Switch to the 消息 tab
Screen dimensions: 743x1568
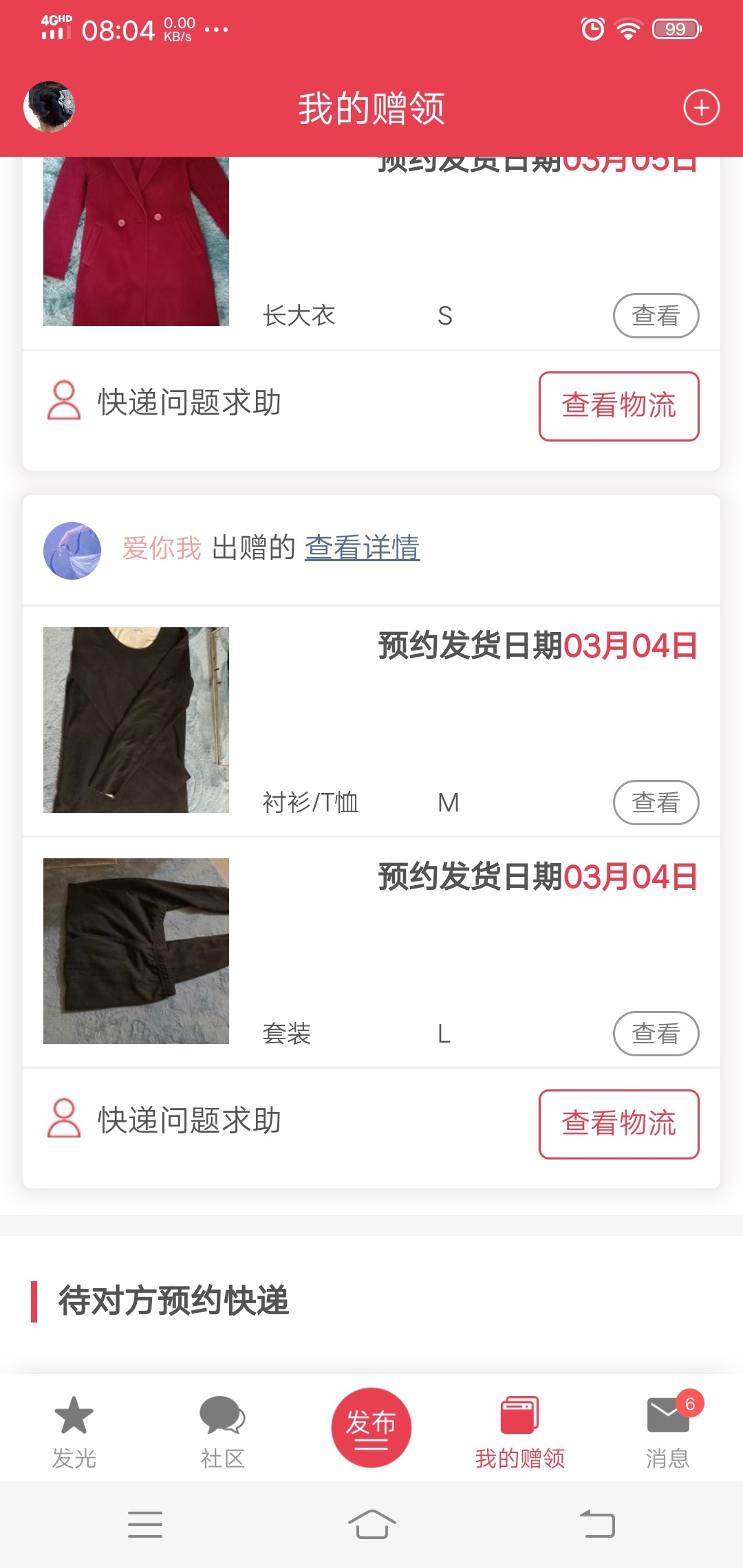668,1433
